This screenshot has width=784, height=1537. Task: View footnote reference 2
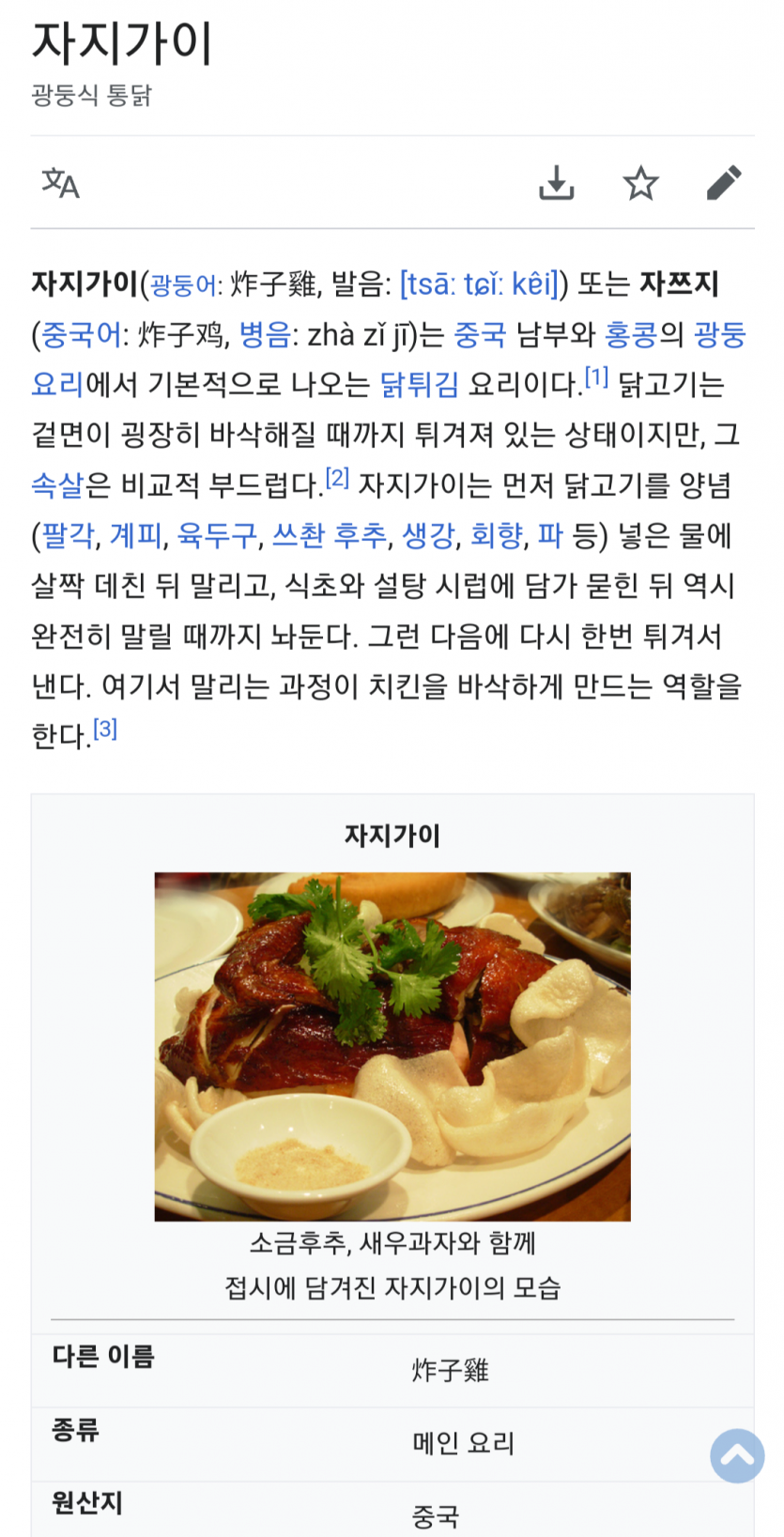point(337,478)
